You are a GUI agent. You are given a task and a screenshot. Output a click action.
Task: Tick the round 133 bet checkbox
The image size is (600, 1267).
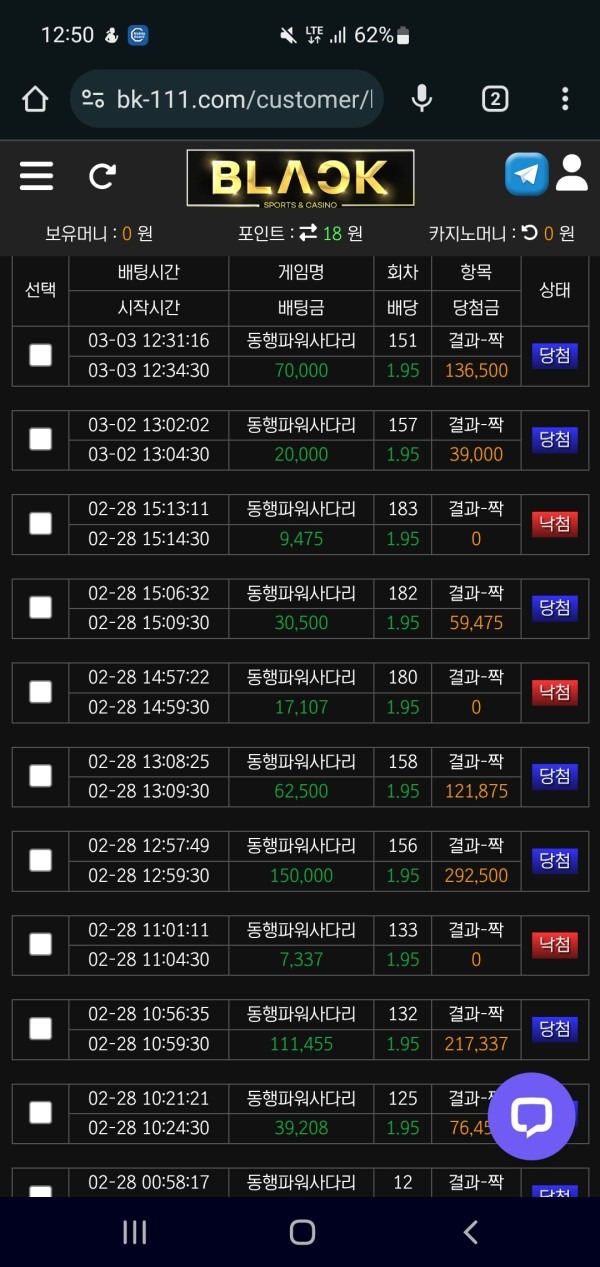coord(40,943)
